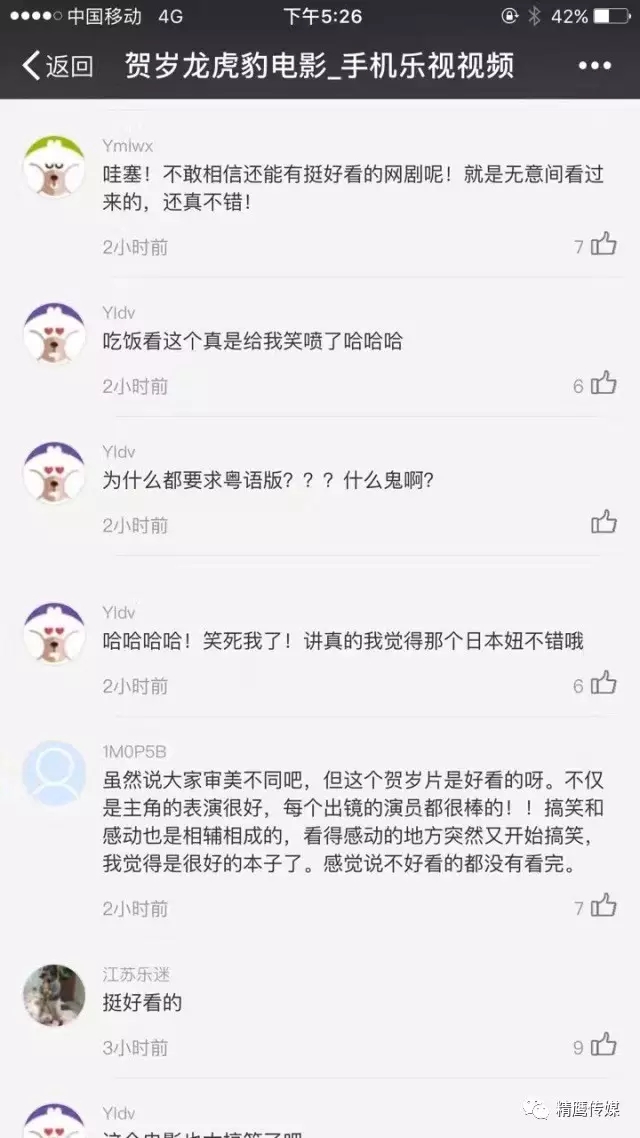Like the comment mentioning 日本妞不错哦
Viewport: 640px width, 1138px height.
[x=603, y=683]
